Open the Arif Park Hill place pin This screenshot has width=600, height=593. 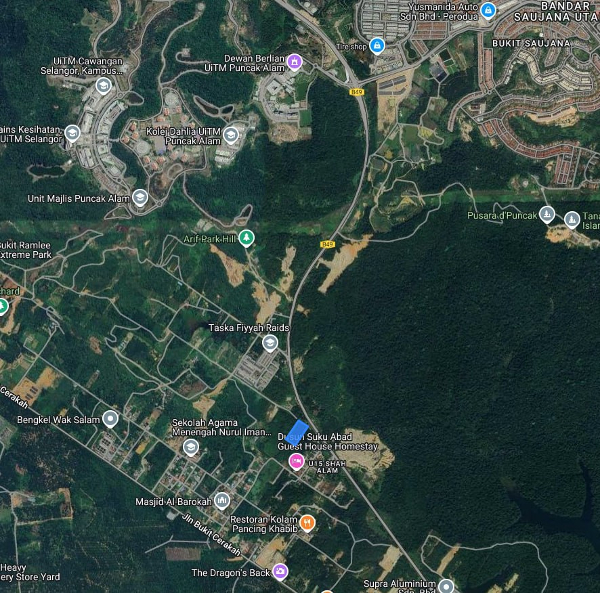click(246, 238)
